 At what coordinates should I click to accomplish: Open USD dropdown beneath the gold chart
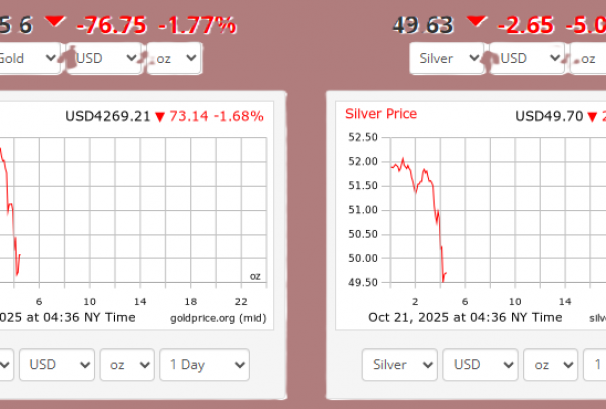[x=56, y=364]
